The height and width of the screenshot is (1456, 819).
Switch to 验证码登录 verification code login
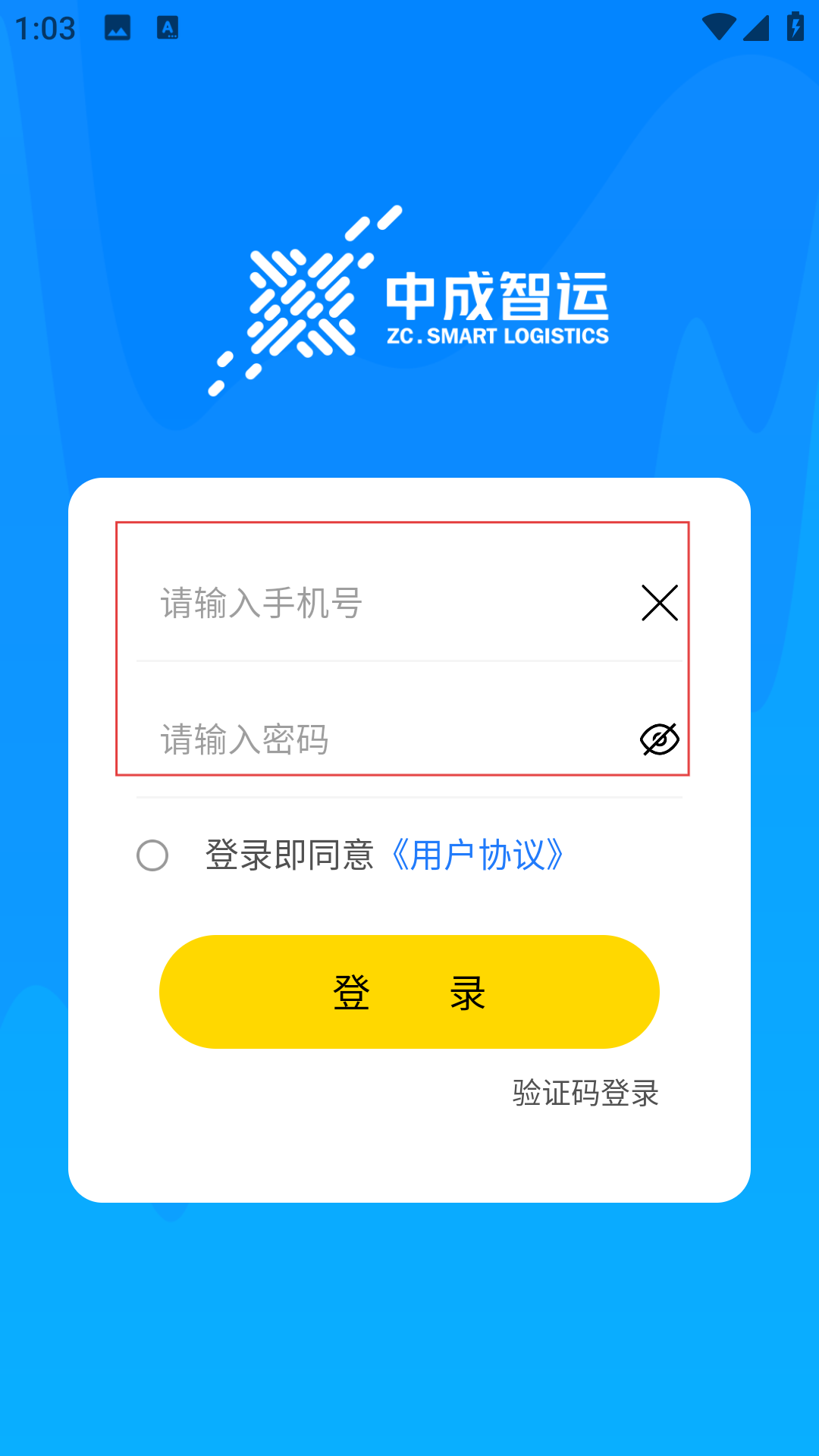tap(585, 1093)
